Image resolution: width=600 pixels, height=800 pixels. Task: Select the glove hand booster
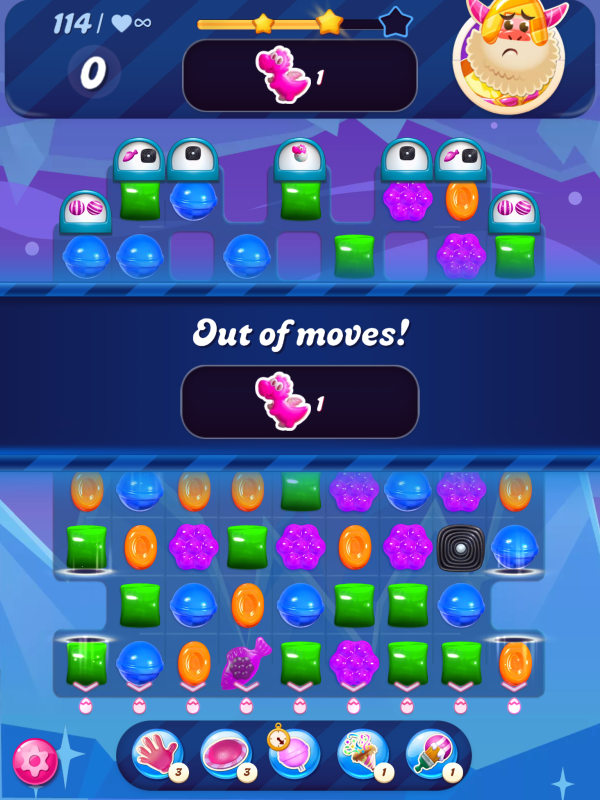[x=158, y=755]
